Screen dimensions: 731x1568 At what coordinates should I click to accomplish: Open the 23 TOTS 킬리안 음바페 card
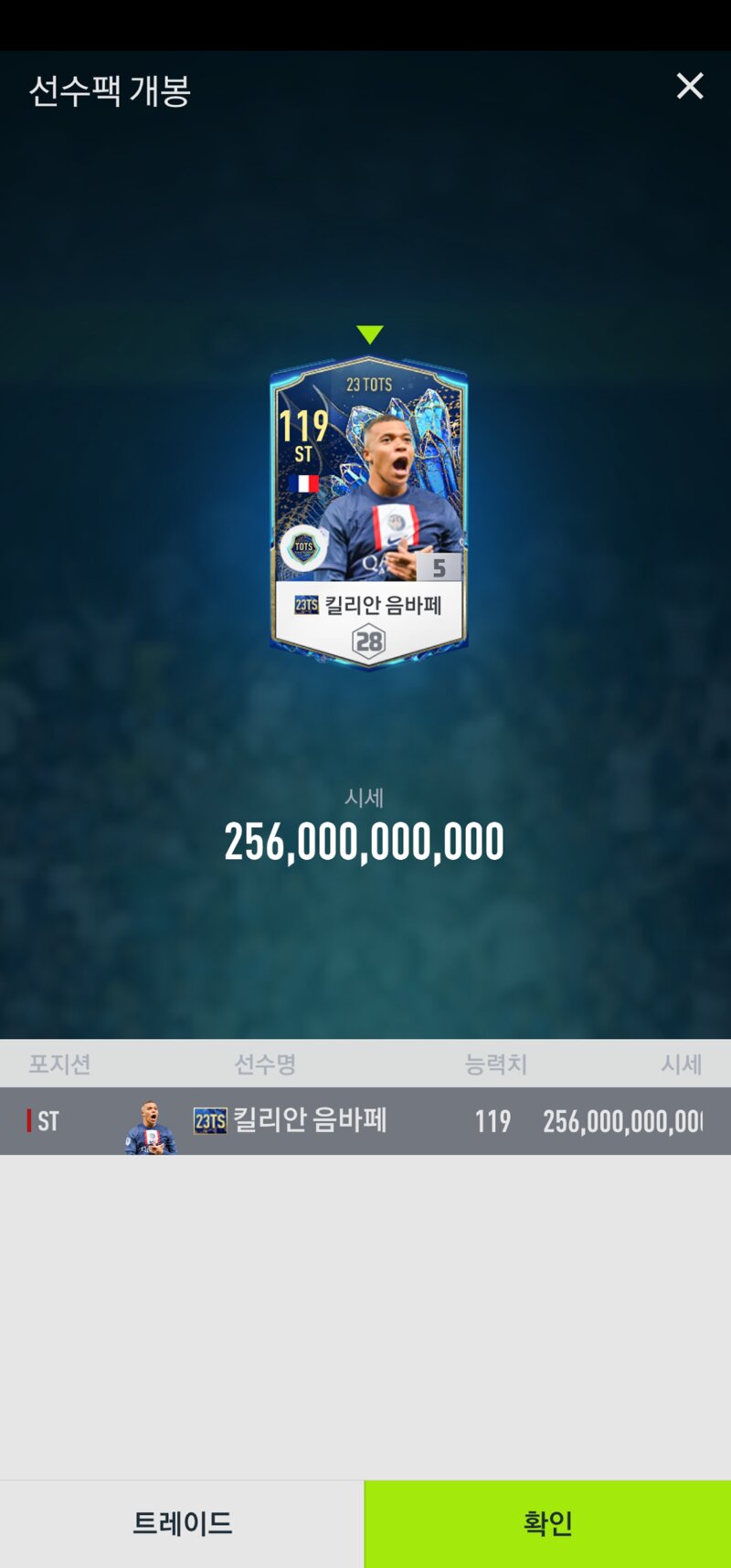click(369, 512)
